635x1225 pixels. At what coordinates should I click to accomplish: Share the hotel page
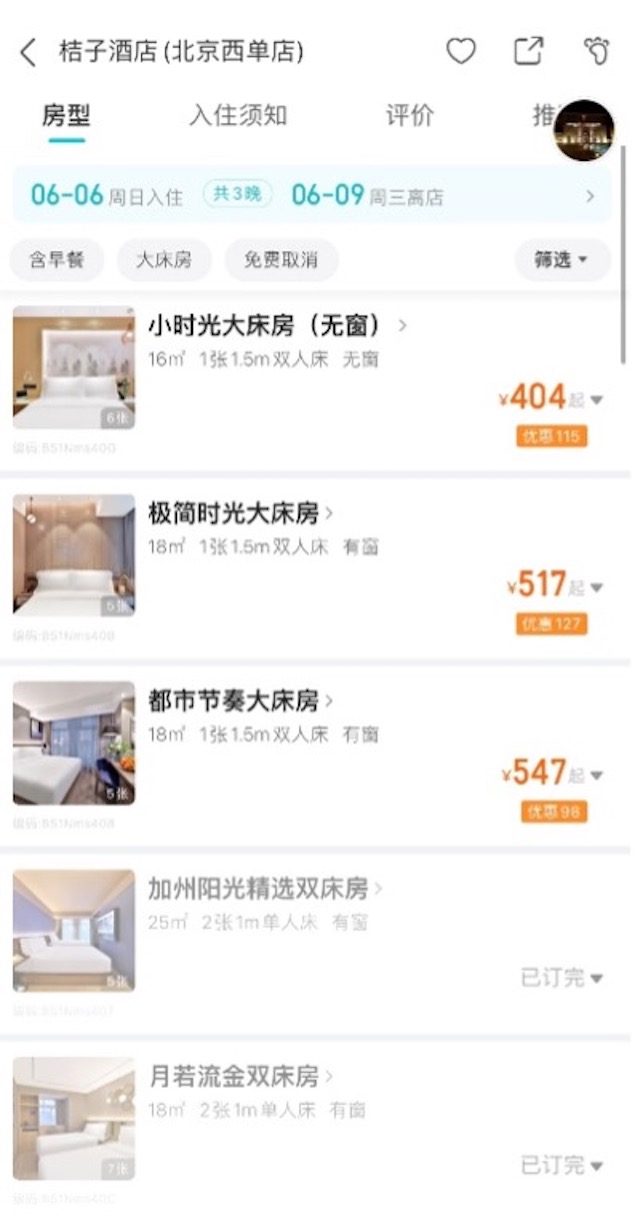click(528, 51)
